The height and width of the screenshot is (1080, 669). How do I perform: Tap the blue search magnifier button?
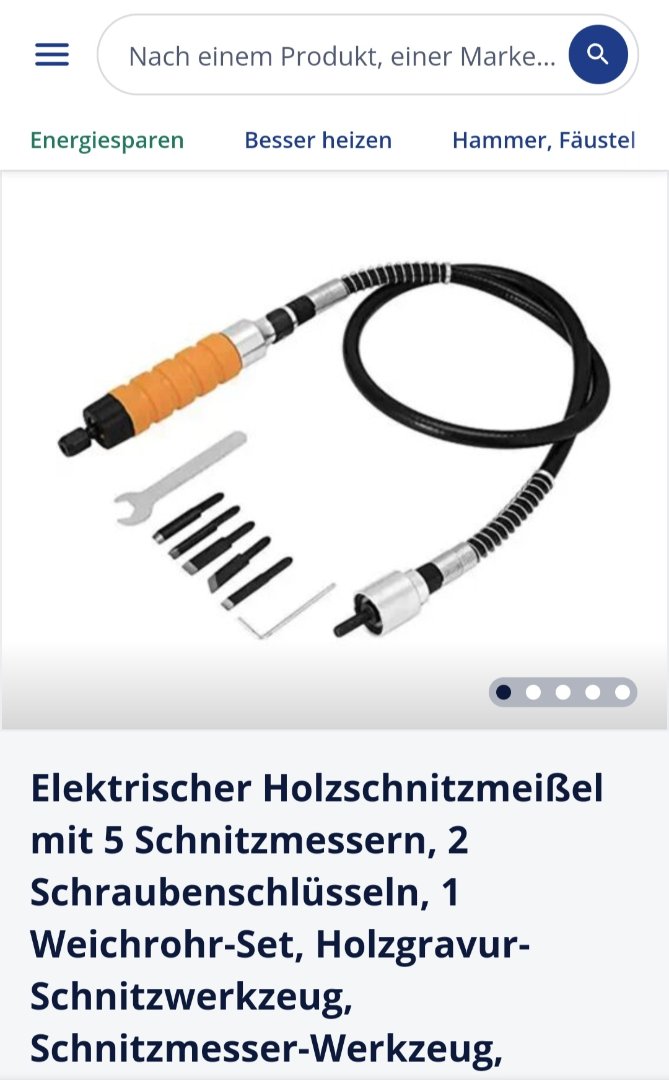[598, 54]
